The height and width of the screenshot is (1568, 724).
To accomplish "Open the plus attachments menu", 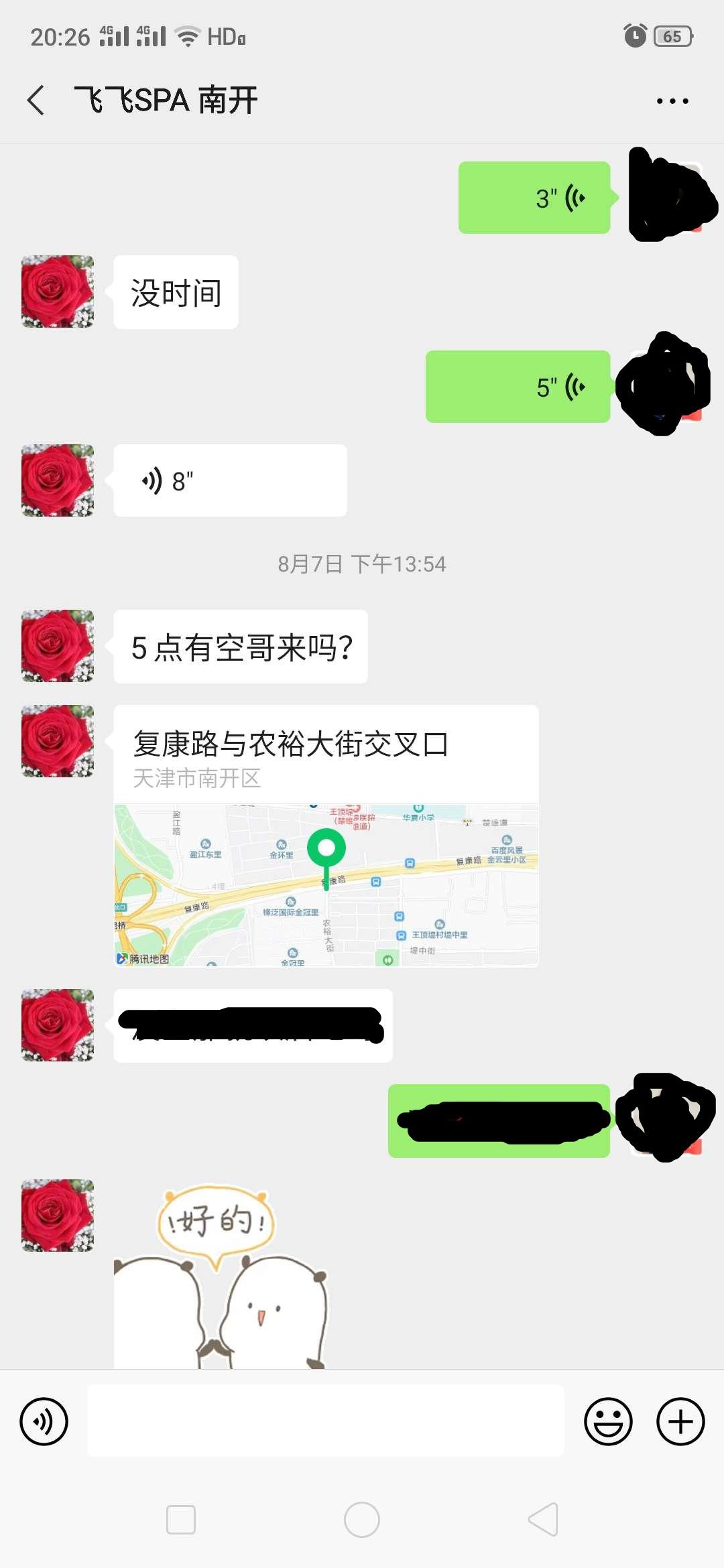I will click(680, 1421).
